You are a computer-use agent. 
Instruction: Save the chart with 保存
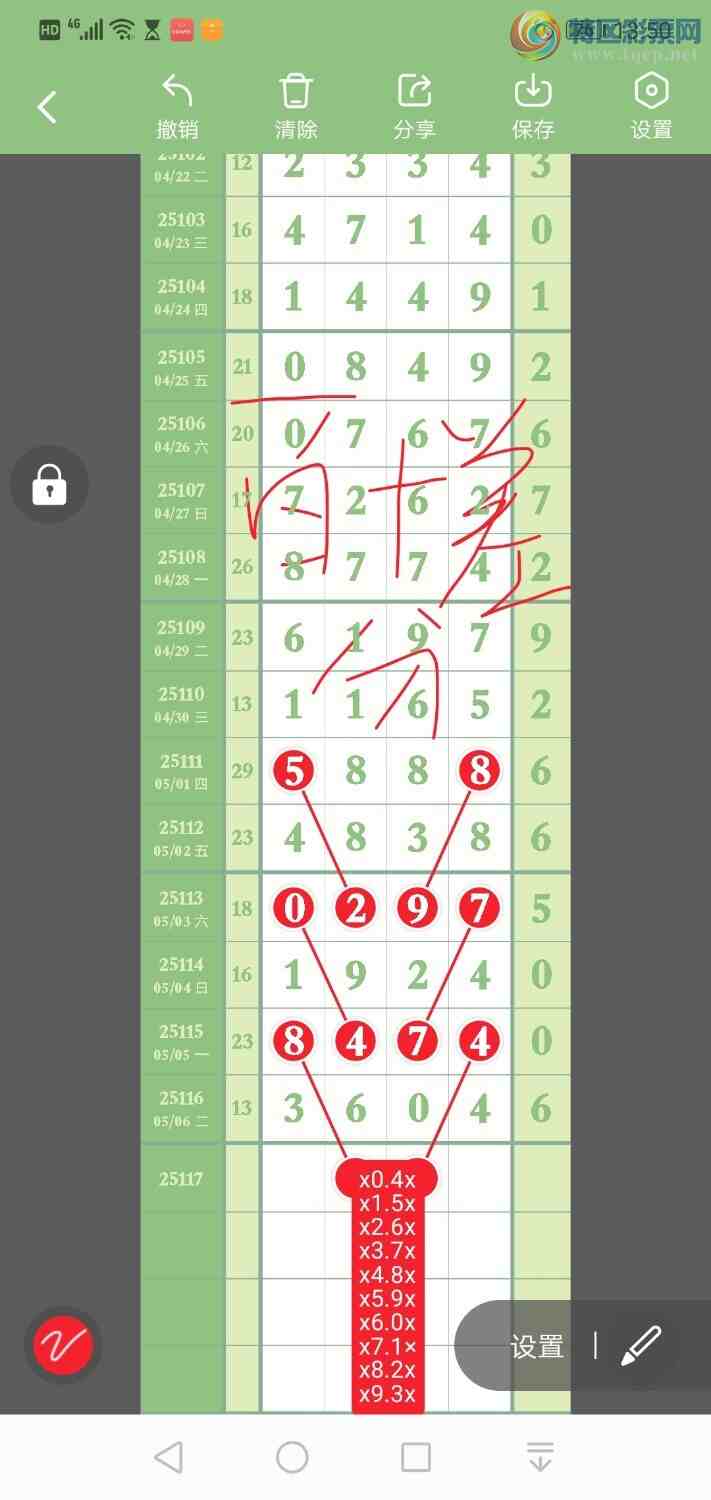pos(533,106)
